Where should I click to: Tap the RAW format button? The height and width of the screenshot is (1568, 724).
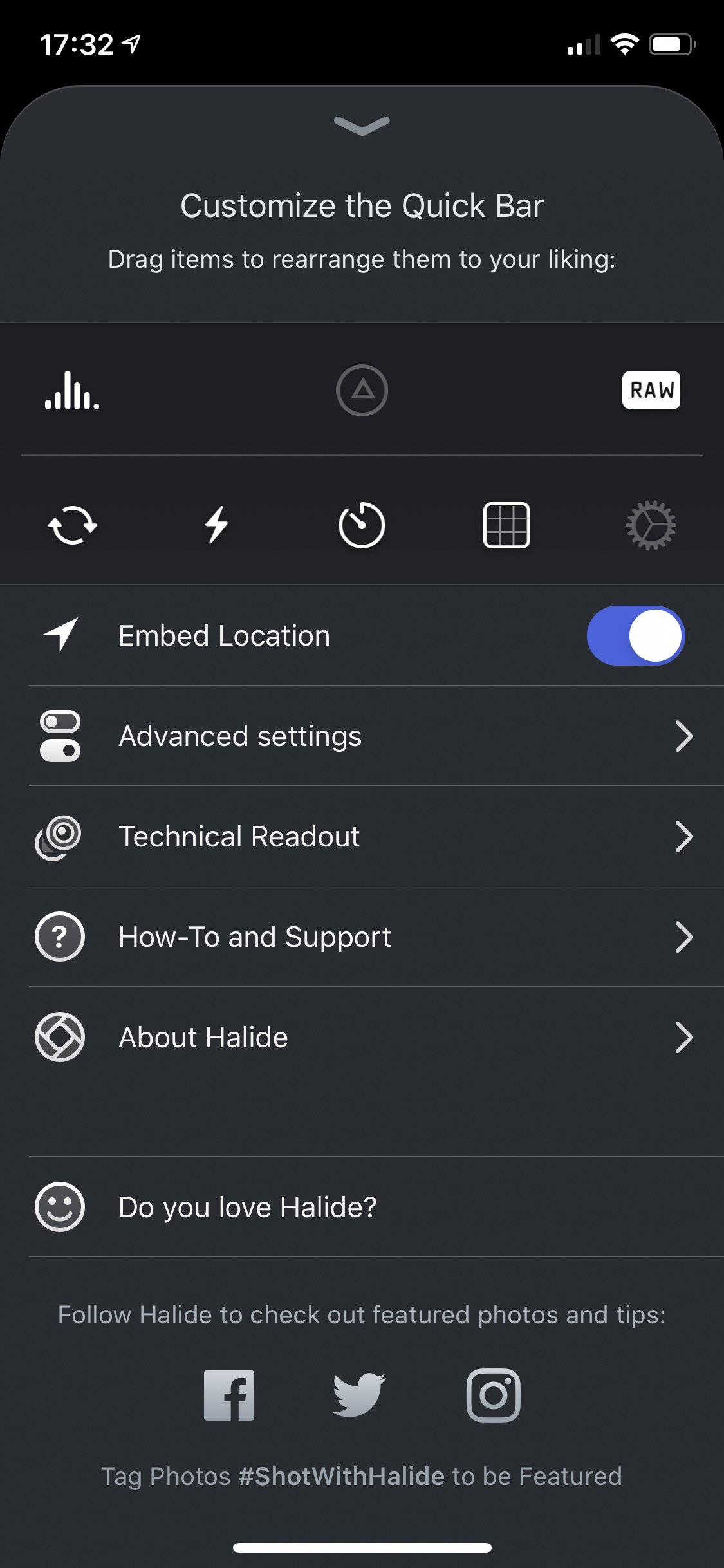point(651,390)
